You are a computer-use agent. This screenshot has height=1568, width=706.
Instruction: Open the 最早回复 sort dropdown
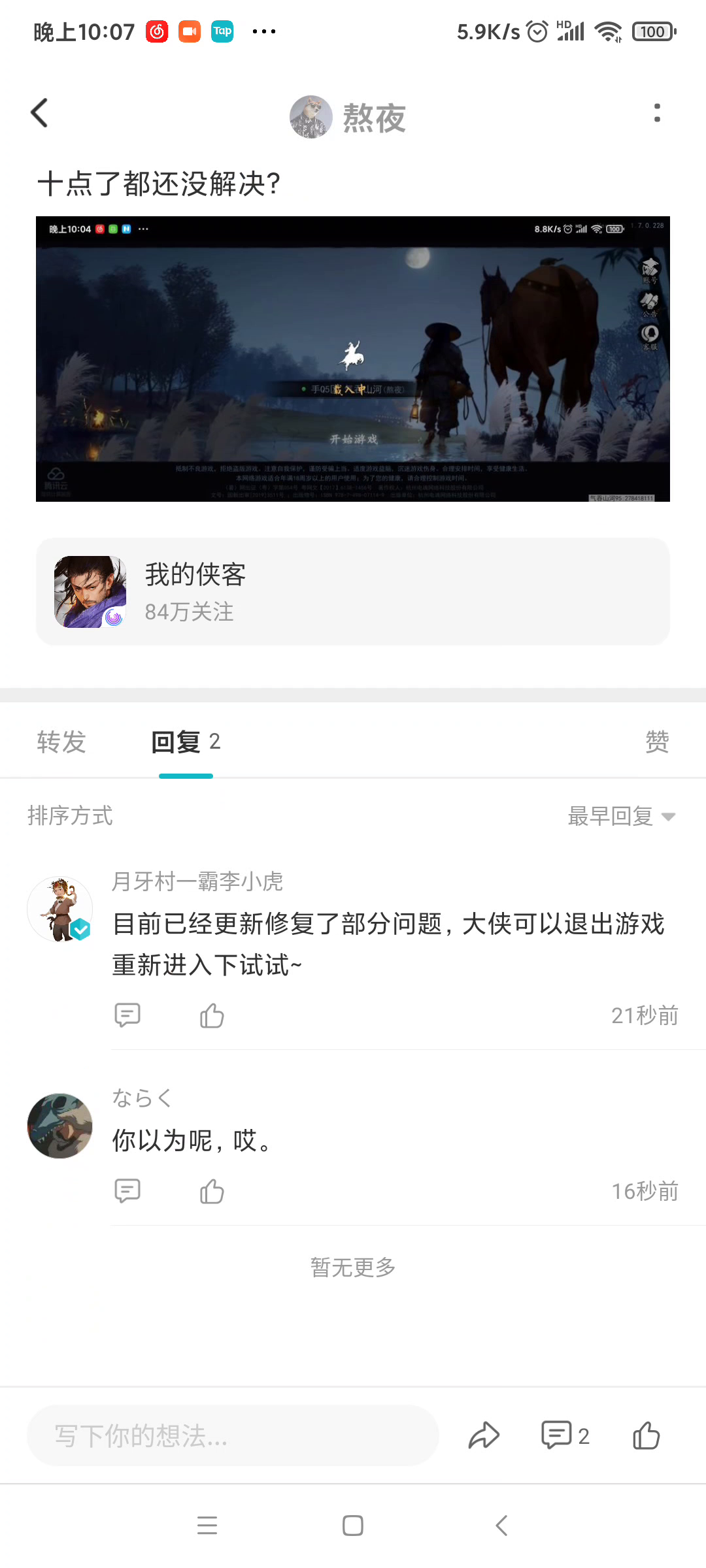[x=621, y=816]
